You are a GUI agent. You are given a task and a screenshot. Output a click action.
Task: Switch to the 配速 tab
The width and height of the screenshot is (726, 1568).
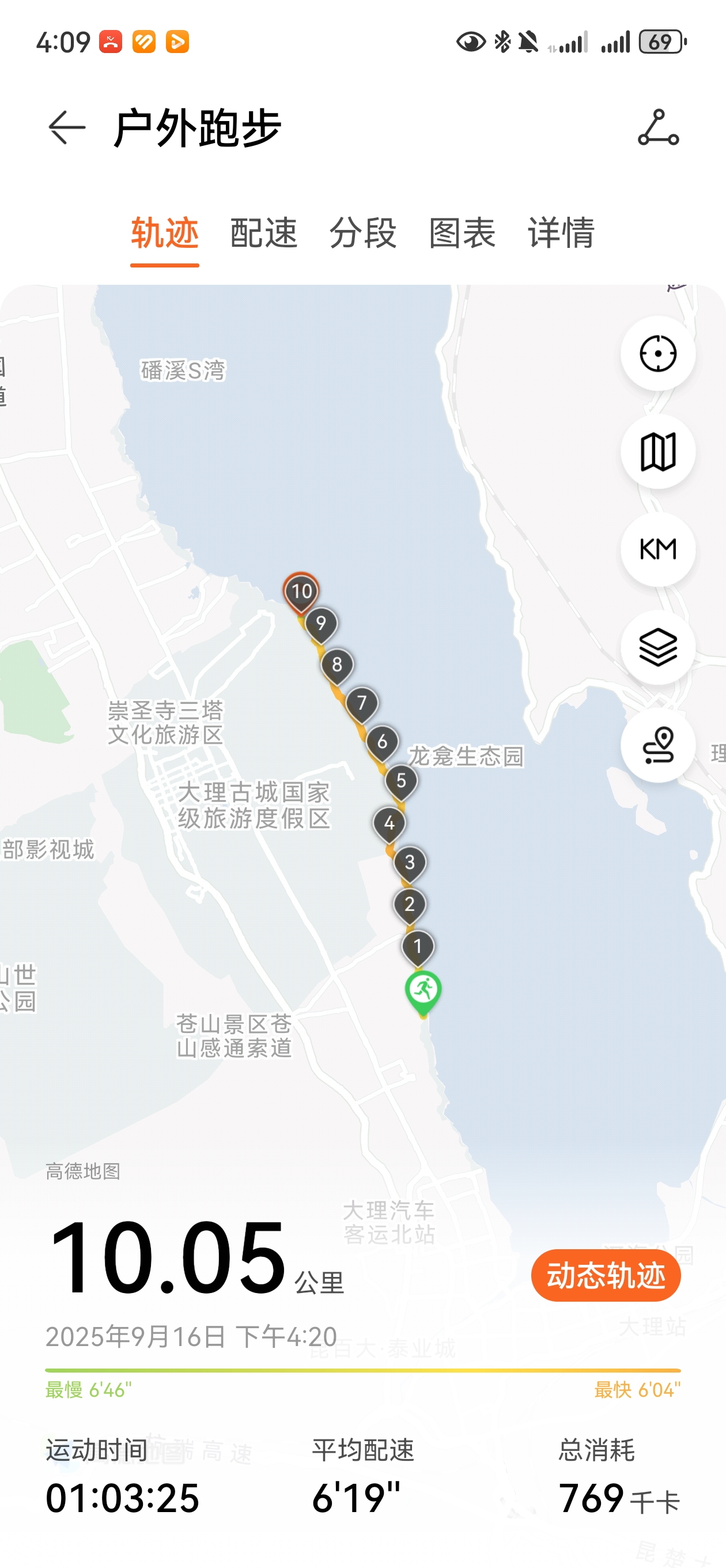coord(263,233)
